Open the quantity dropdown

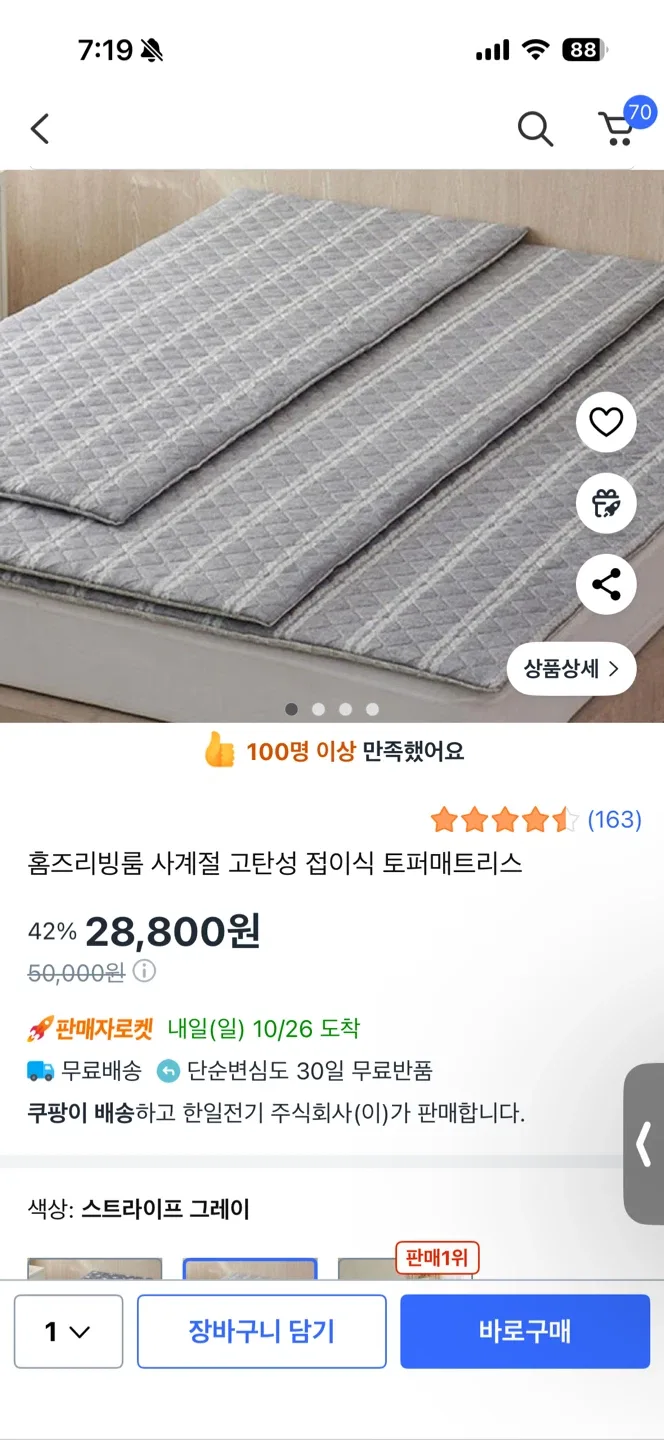point(68,1331)
